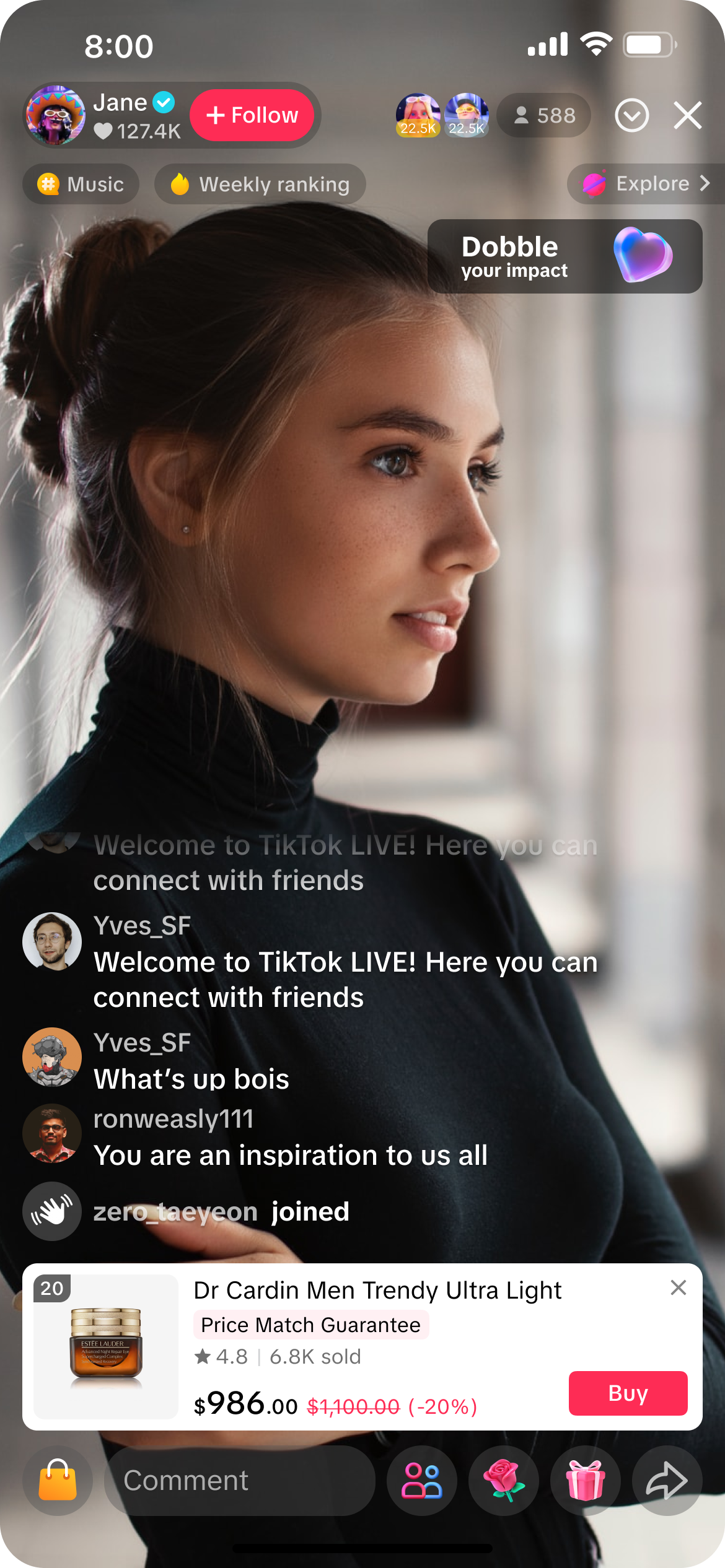The image size is (725, 1568).
Task: Share this live stream
Action: coord(667,1480)
